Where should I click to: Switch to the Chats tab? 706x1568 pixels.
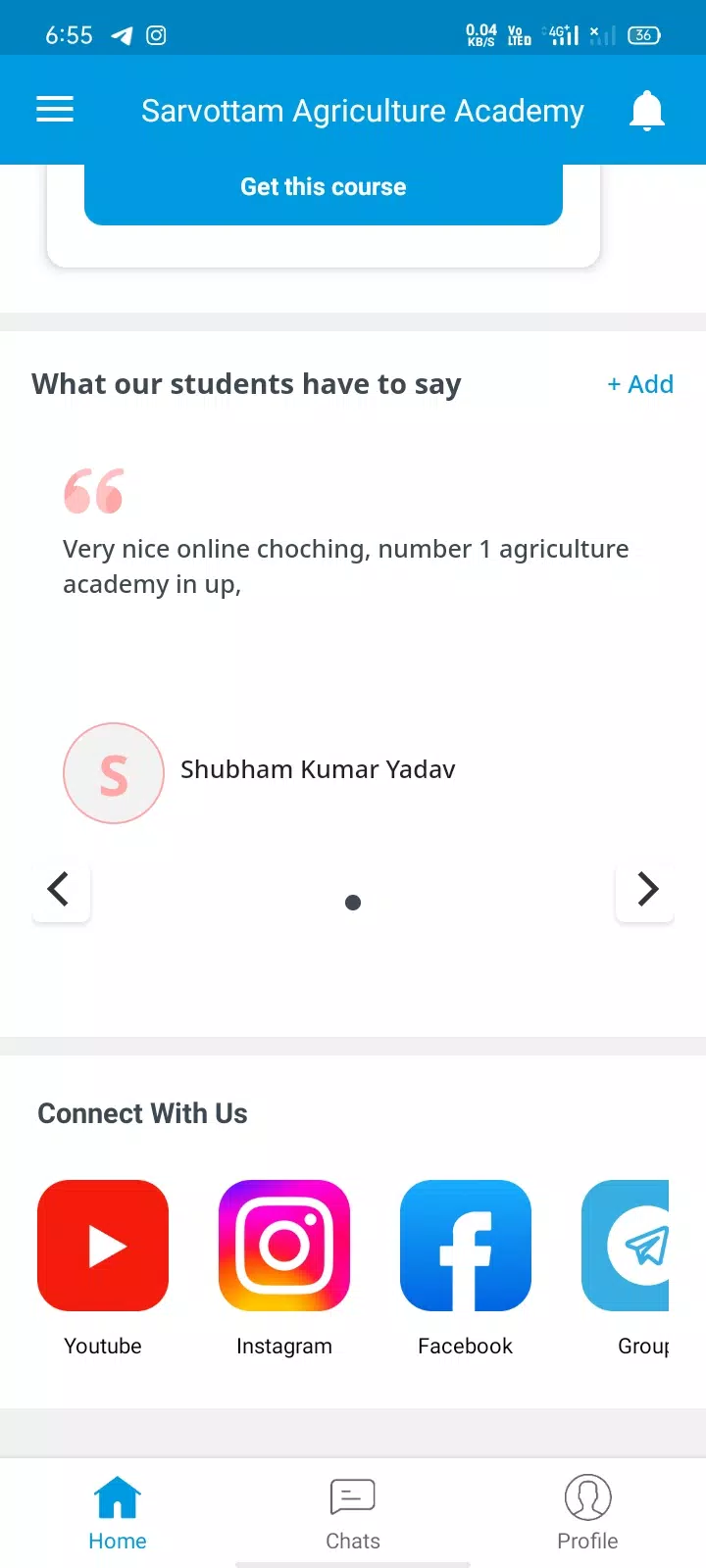pos(353,1513)
